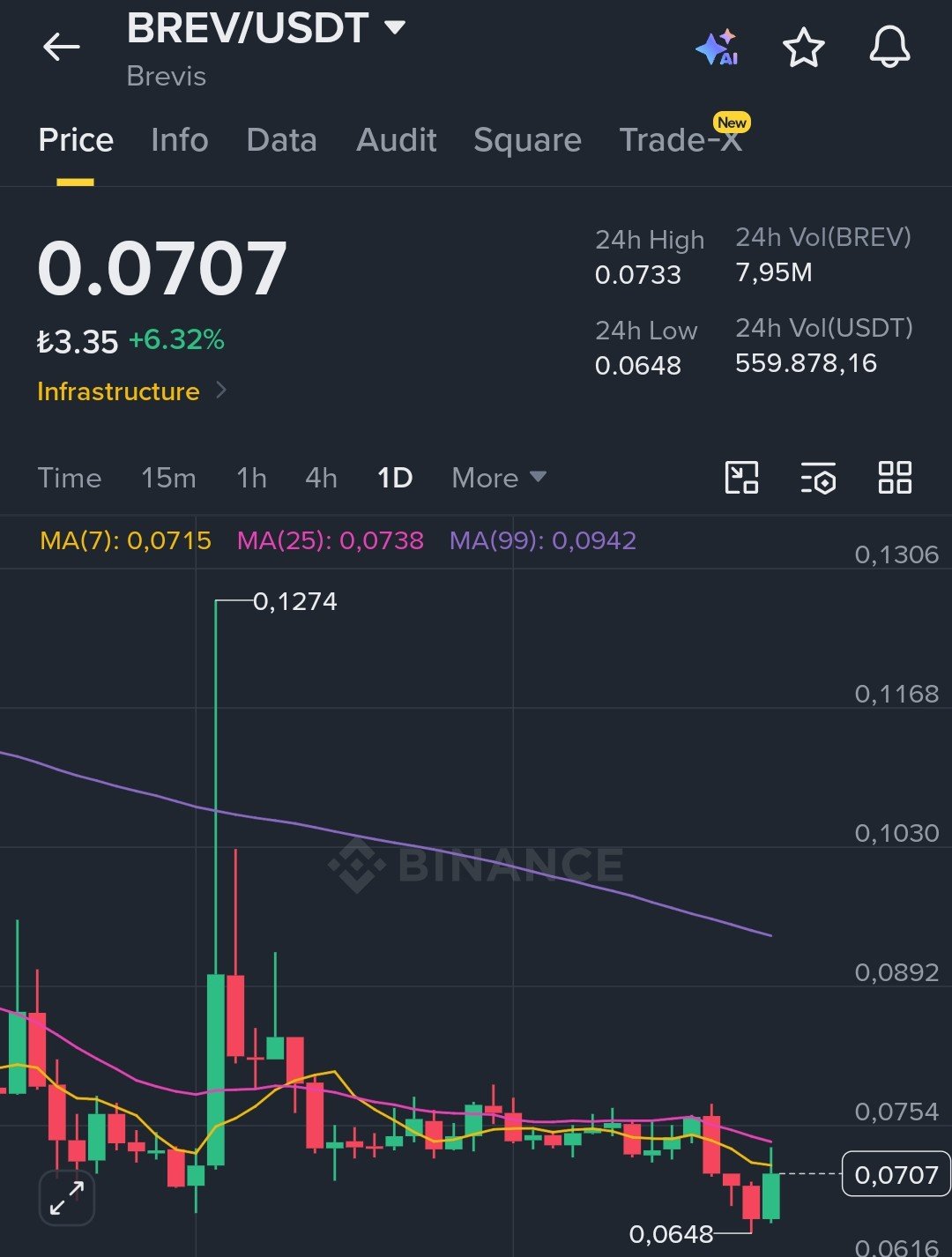Open the chart grid layout icon

tap(895, 478)
